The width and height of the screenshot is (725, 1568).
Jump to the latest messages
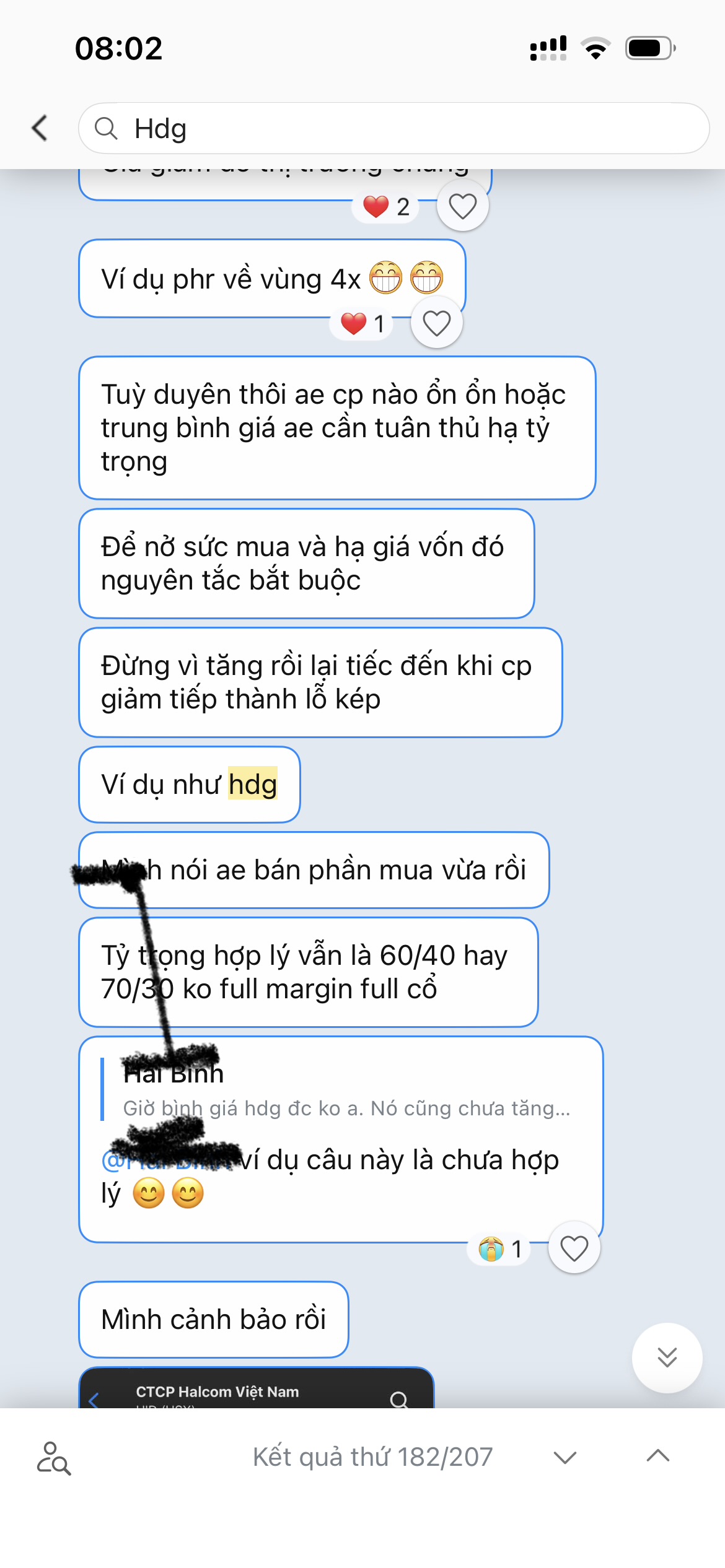click(x=667, y=1357)
